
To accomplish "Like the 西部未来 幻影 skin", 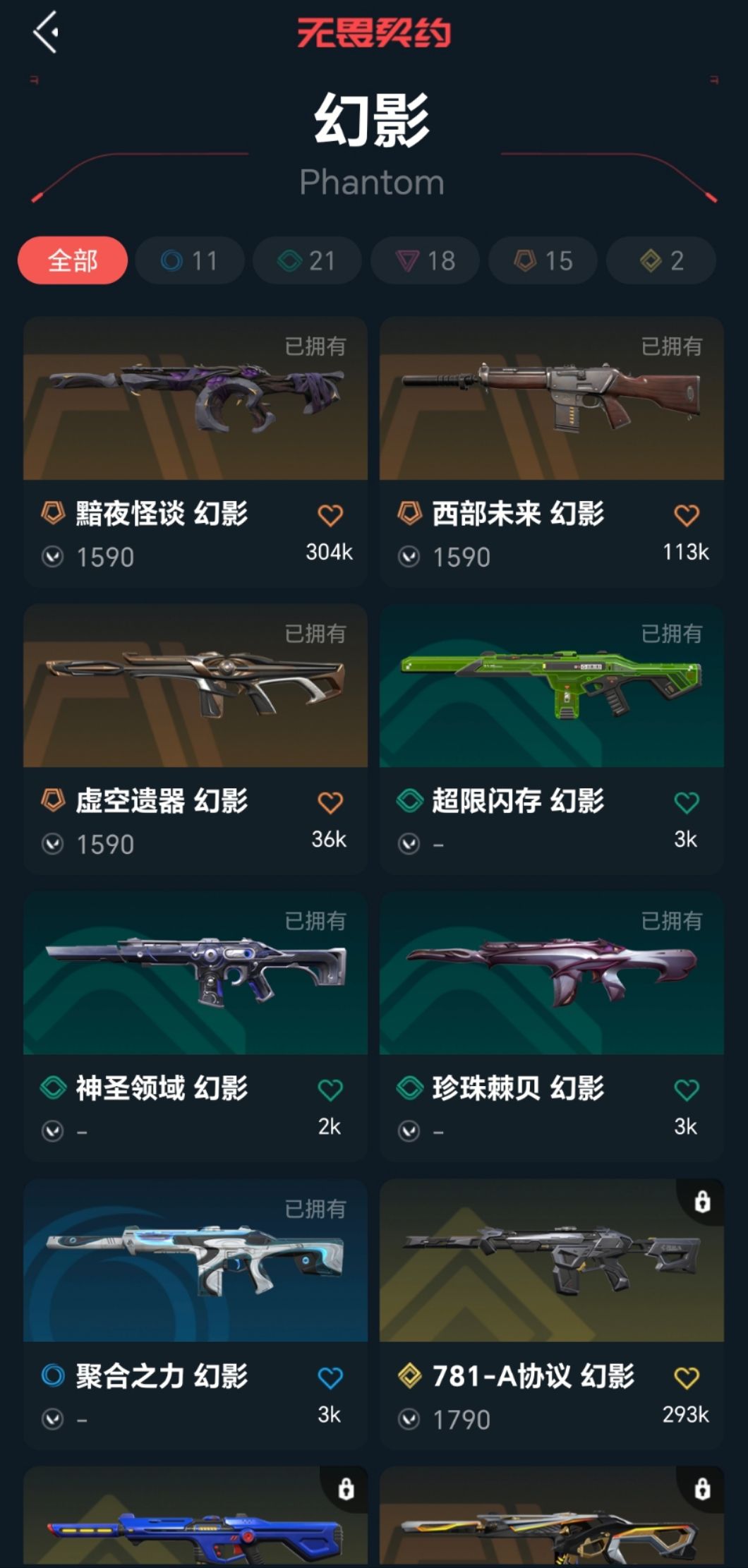I will pos(687,515).
